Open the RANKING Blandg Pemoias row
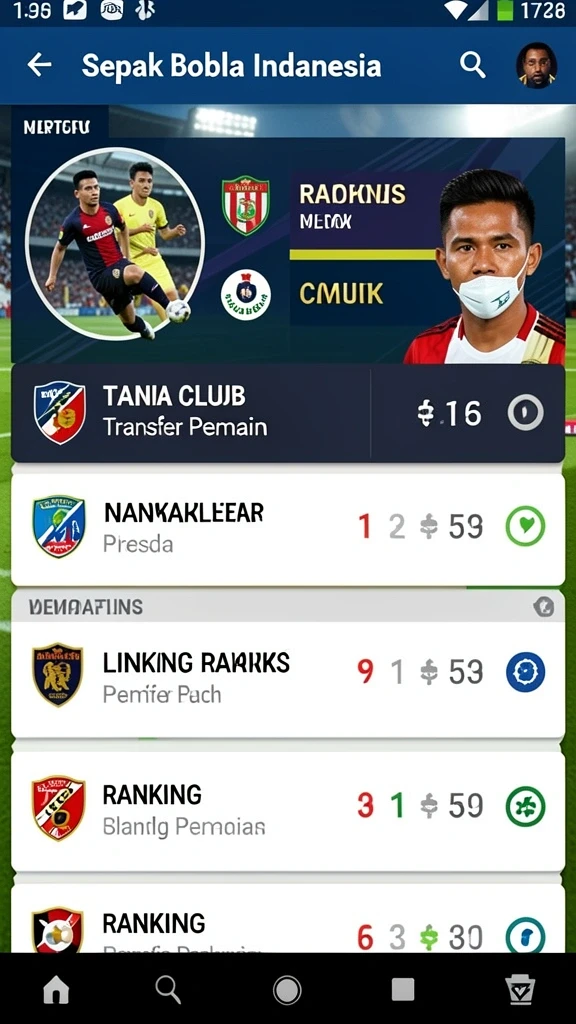This screenshot has width=576, height=1024. pos(288,811)
